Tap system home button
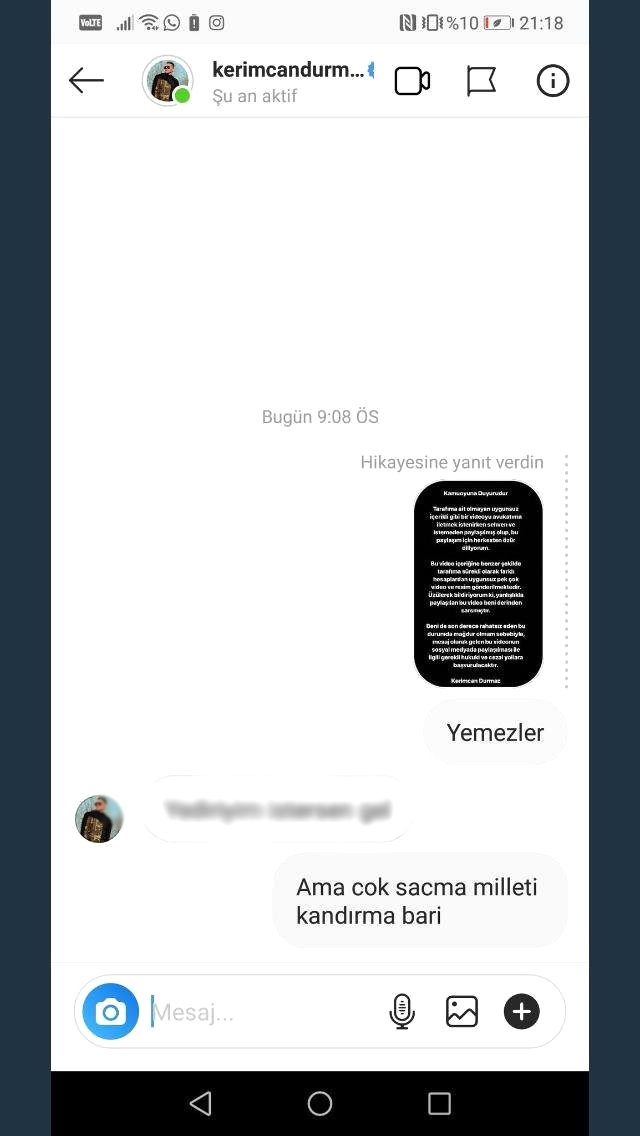 pyautogui.click(x=320, y=1103)
